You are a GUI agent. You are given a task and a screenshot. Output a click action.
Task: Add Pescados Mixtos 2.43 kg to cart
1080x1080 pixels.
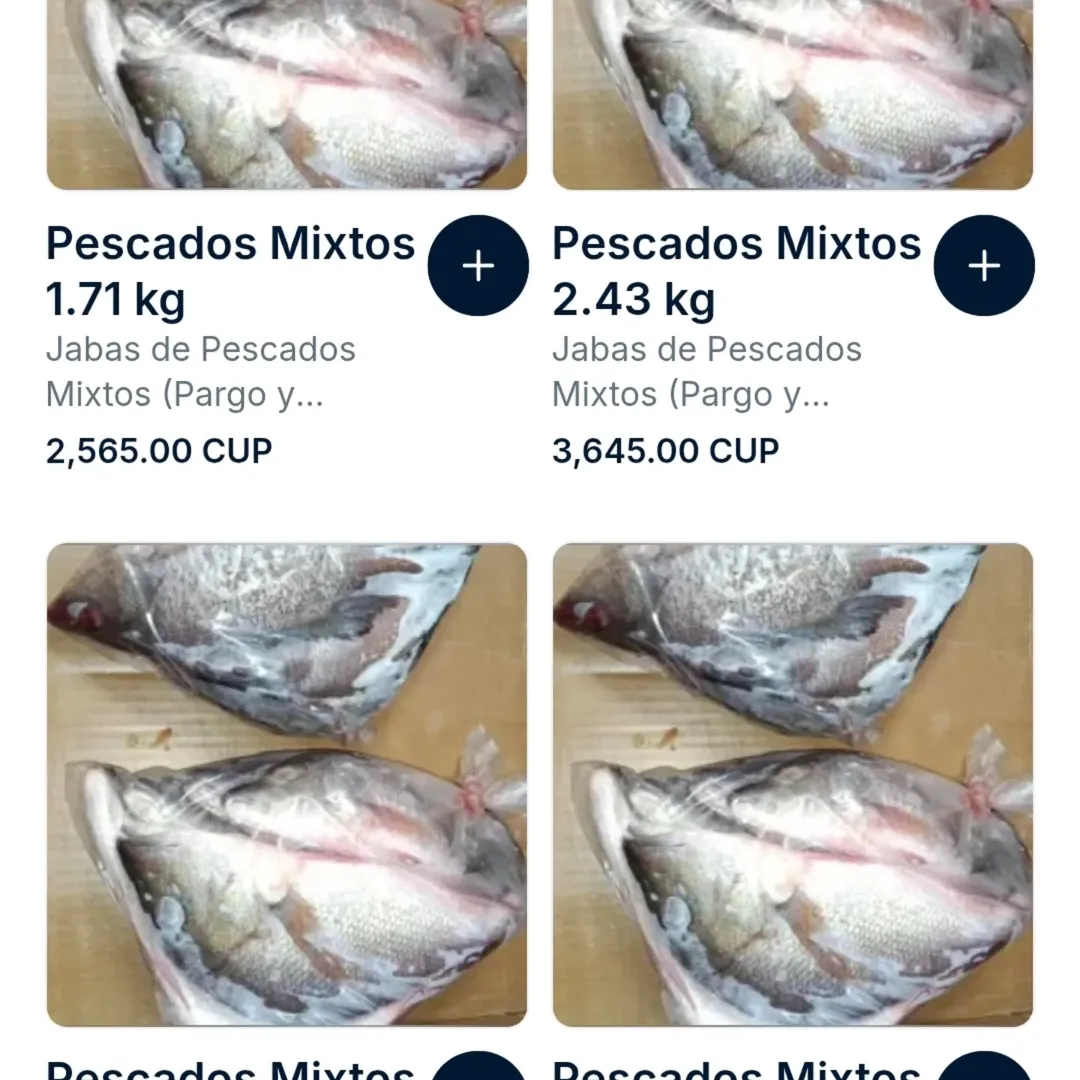pos(984,266)
